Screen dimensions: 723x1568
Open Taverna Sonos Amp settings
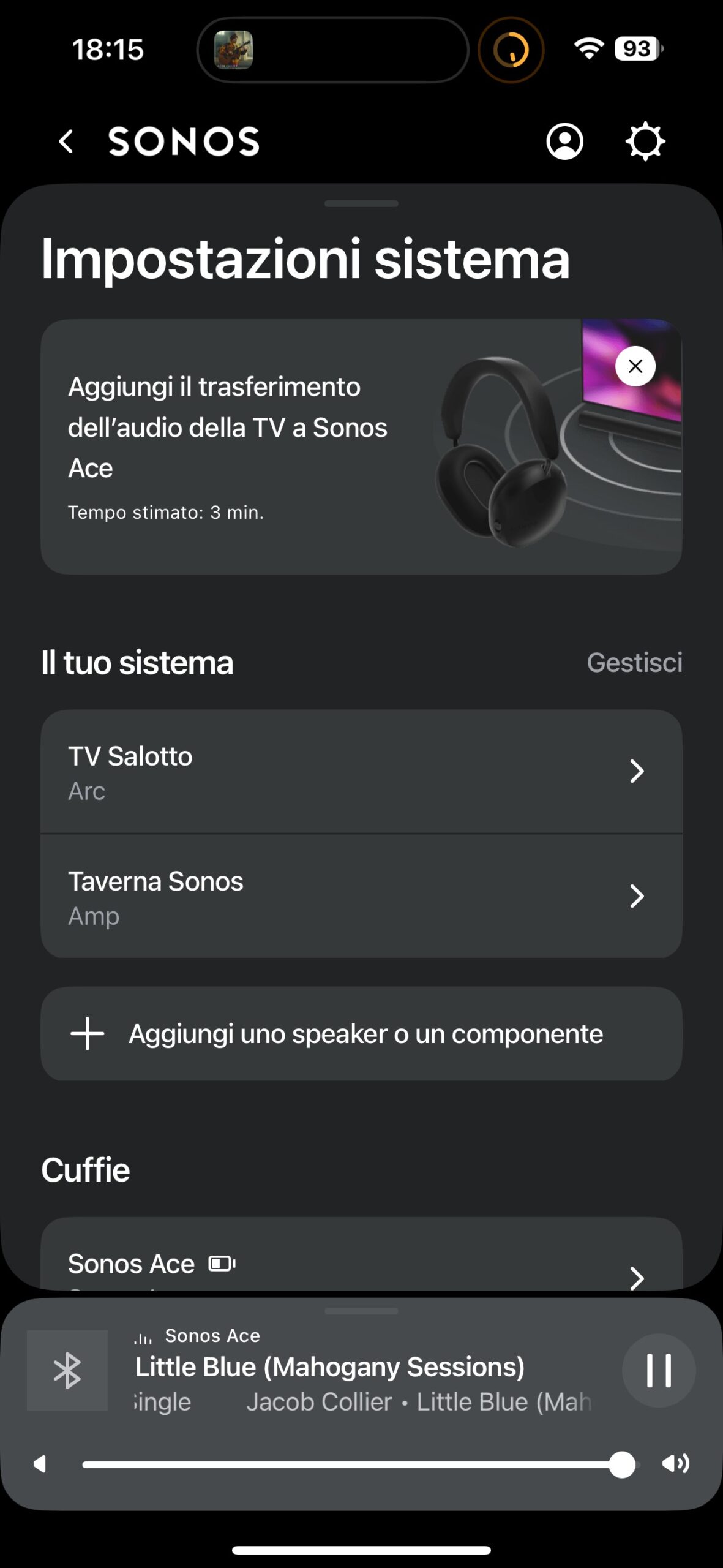361,897
